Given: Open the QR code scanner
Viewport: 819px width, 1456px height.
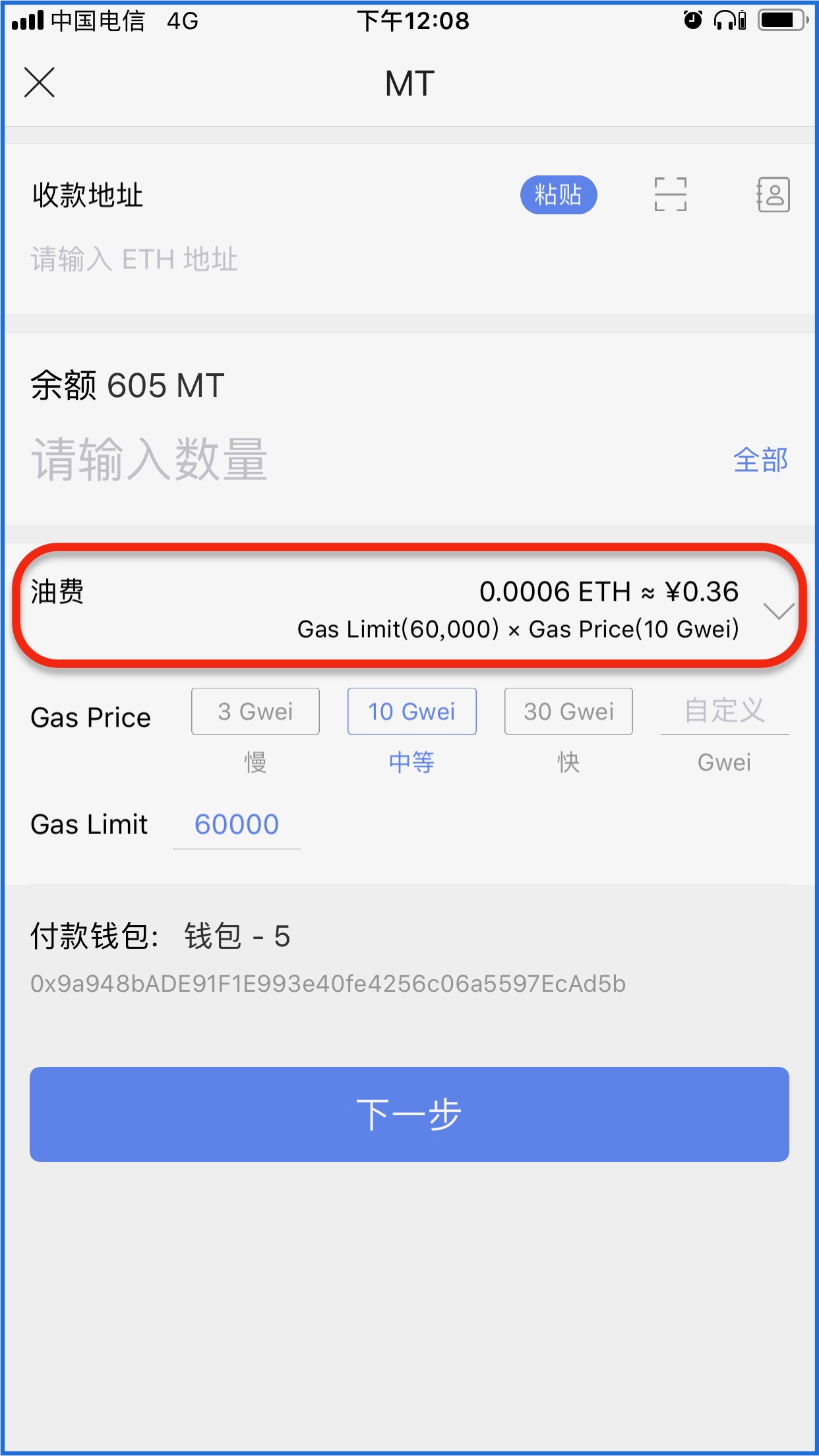Looking at the screenshot, I should (670, 195).
